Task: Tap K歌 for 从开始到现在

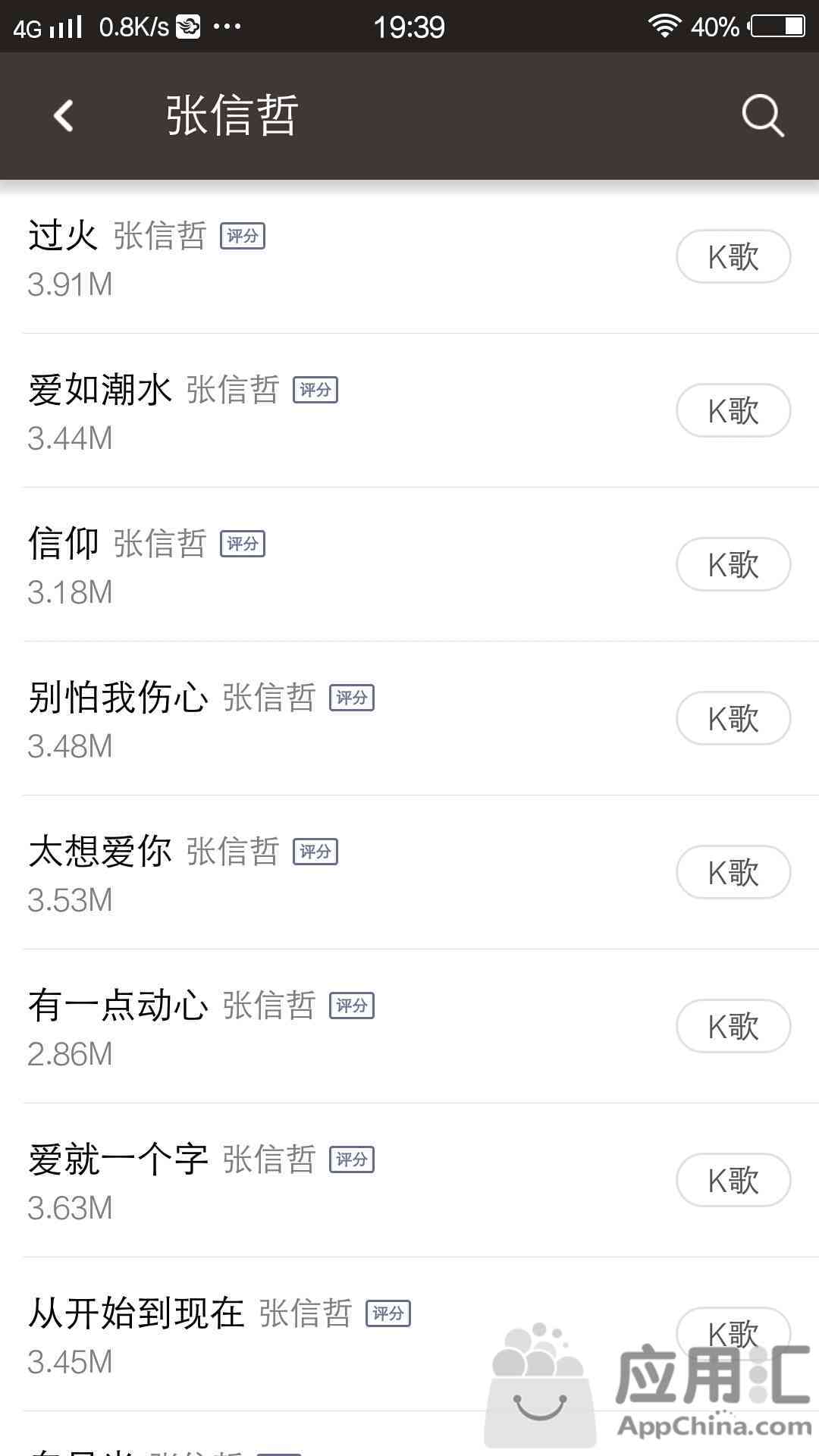Action: point(733,1334)
